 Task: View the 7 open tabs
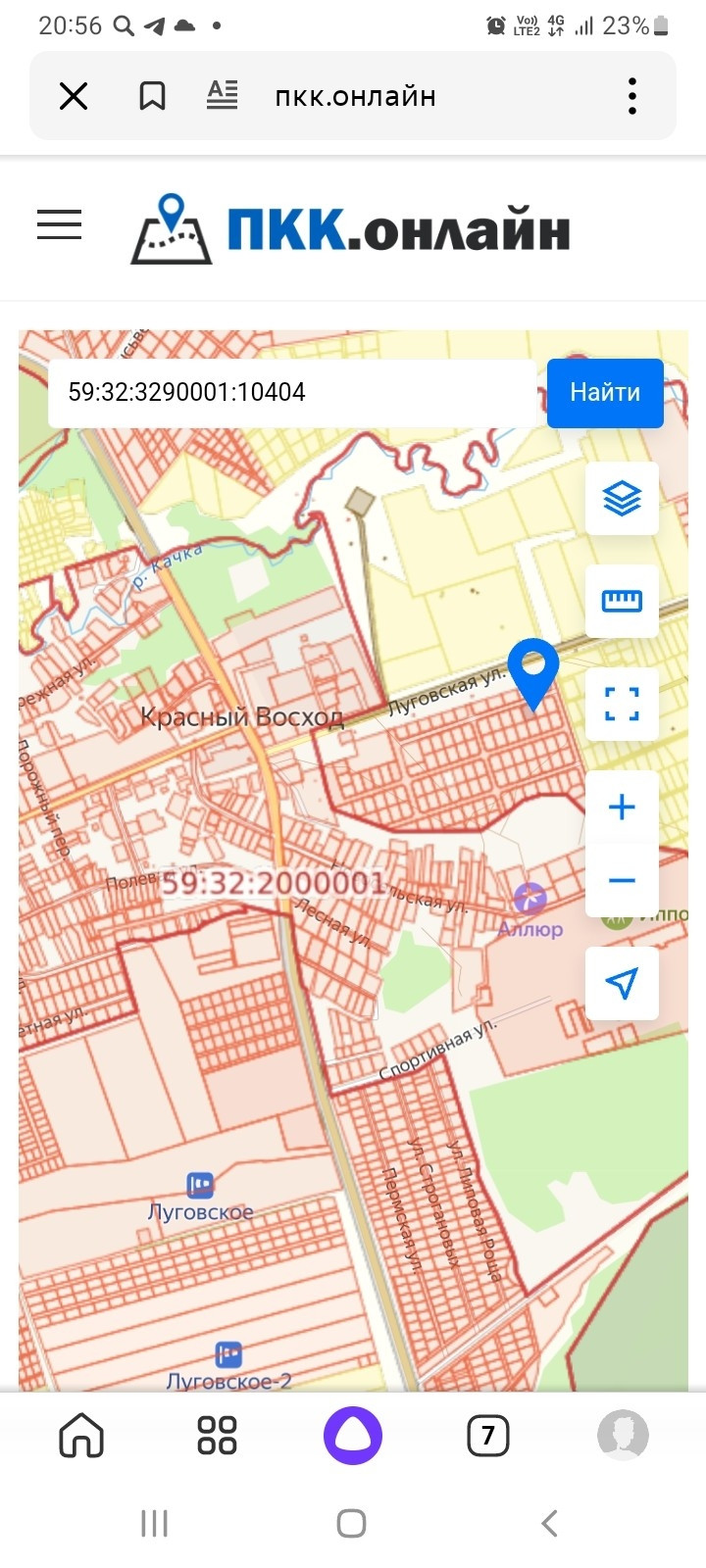488,1436
